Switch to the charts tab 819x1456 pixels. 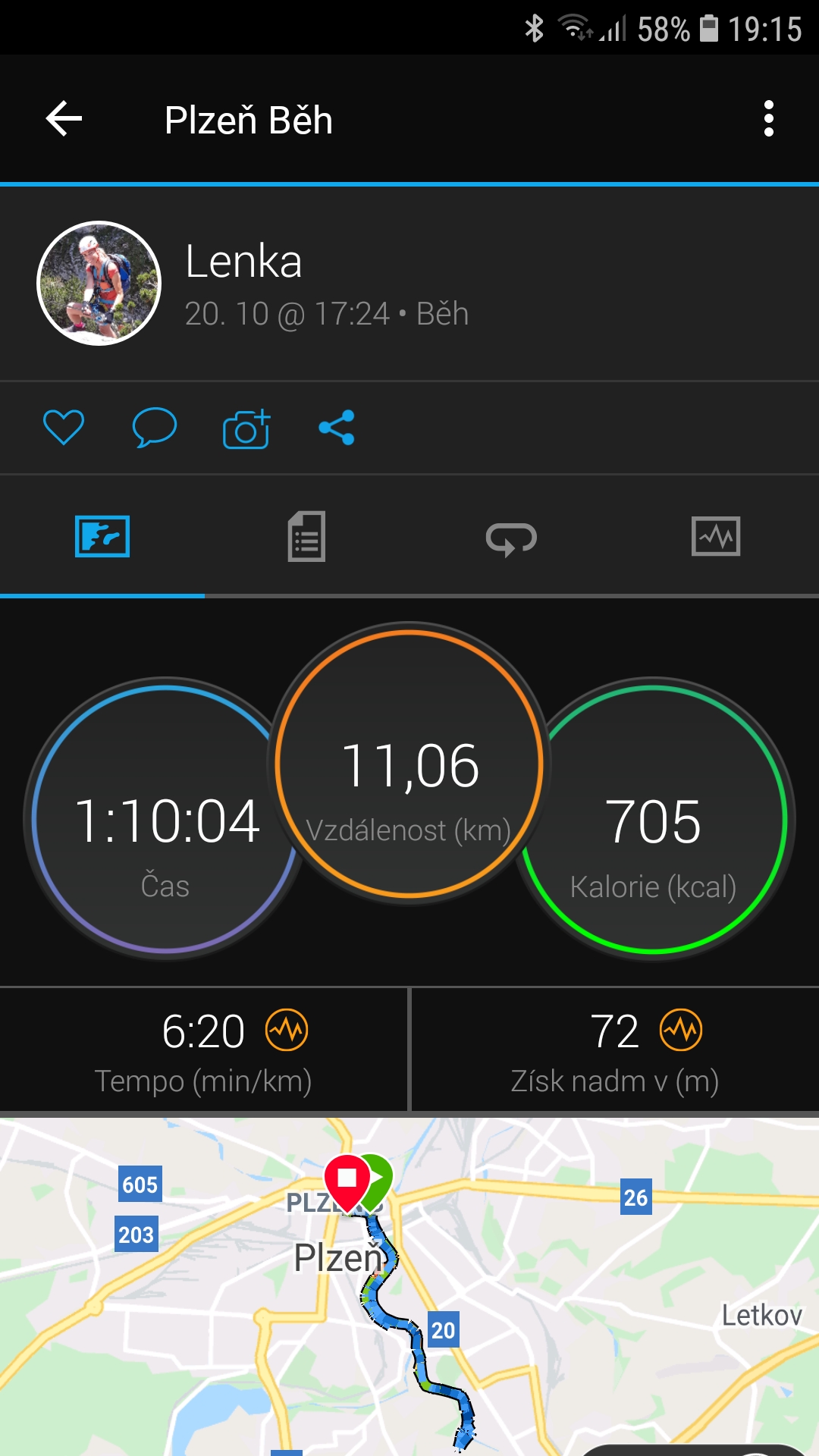coord(716,536)
